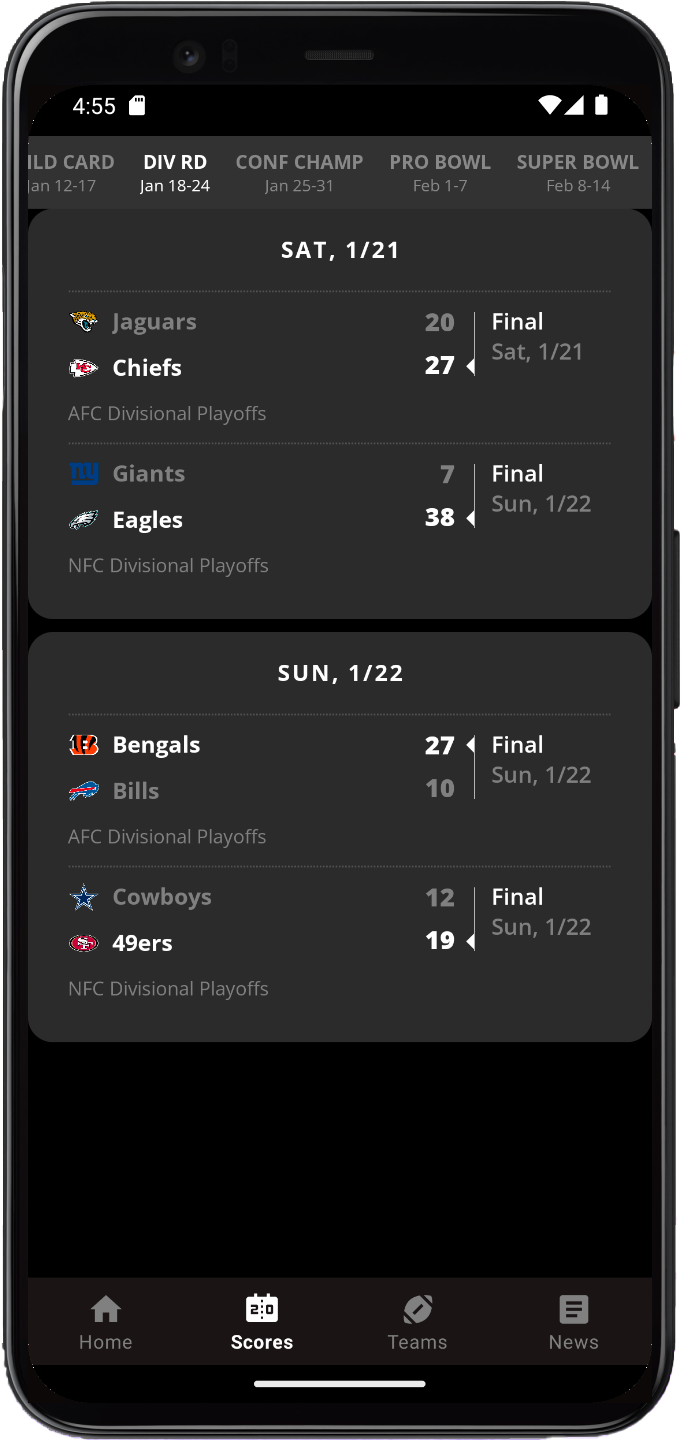Switch to the CONF CHAMP week tab

(299, 172)
